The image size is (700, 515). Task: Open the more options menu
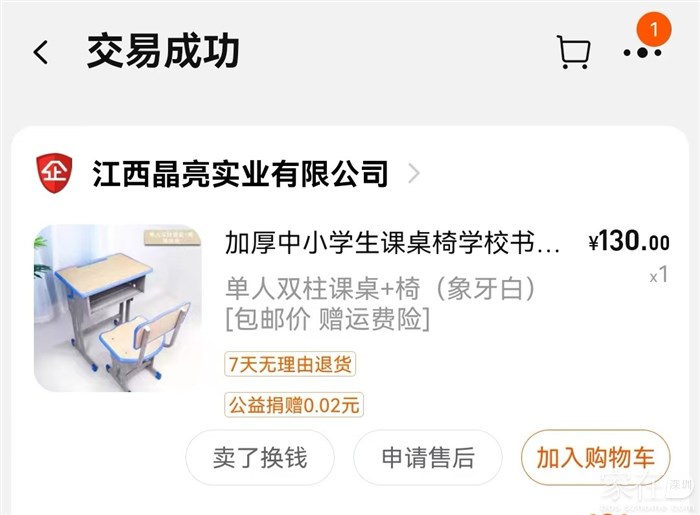[x=641, y=53]
